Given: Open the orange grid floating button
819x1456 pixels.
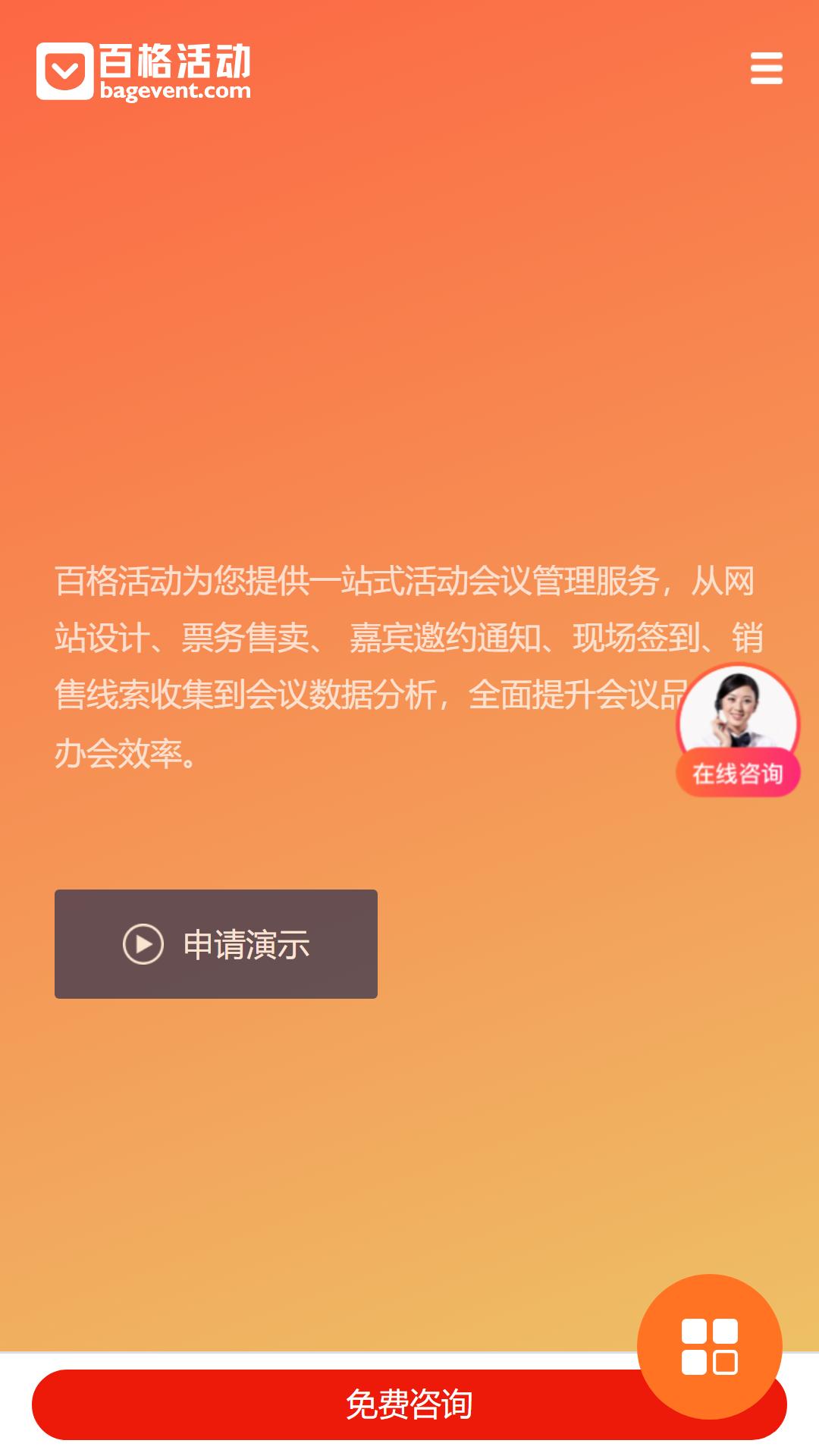Looking at the screenshot, I should 710,1347.
